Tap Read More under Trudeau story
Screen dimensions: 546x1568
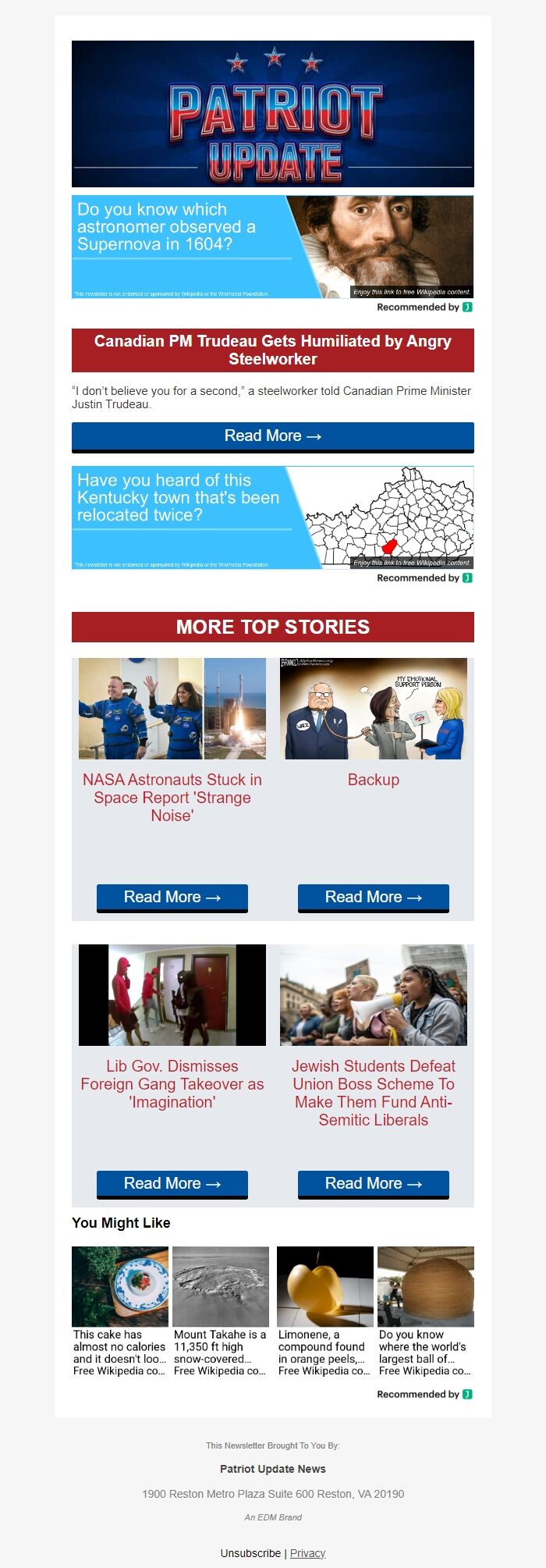(272, 436)
